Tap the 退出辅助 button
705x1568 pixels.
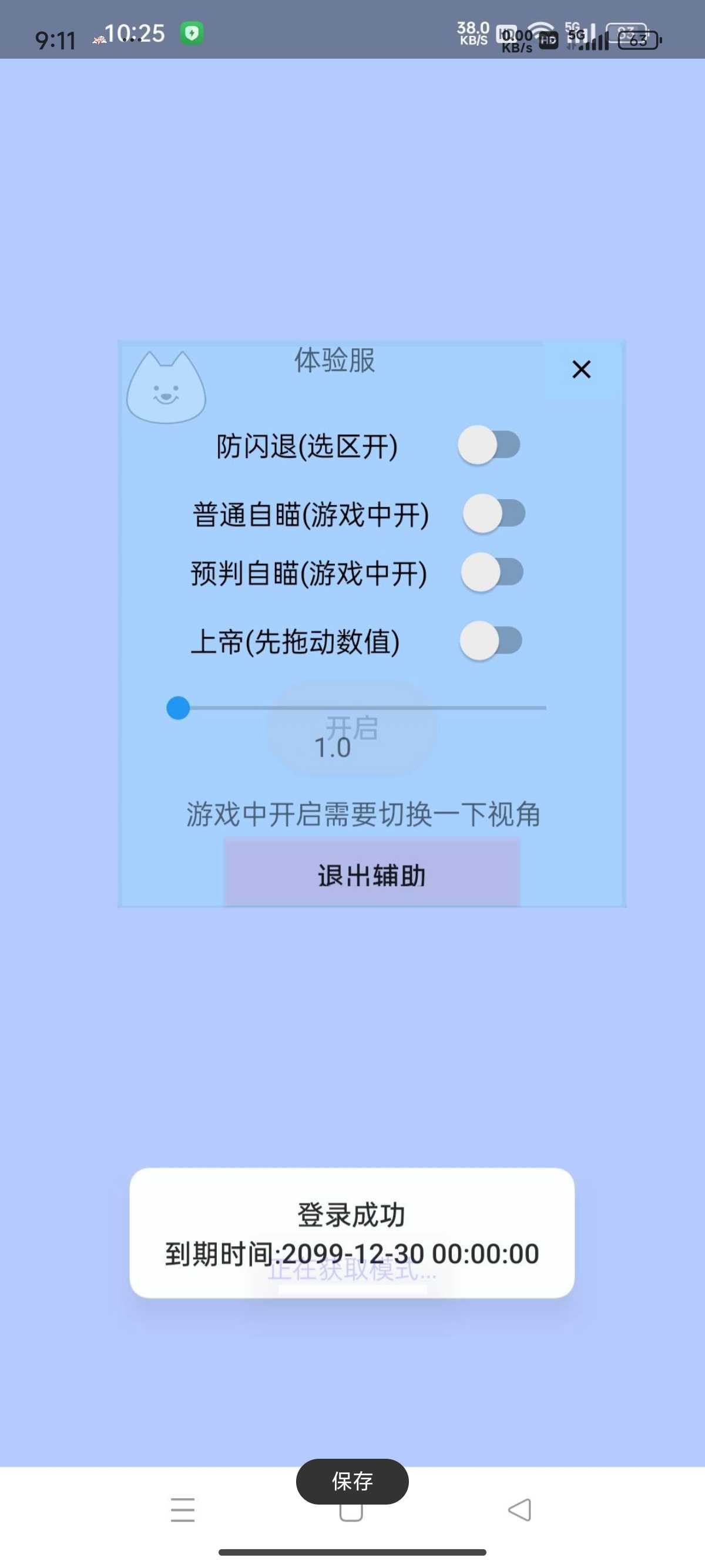point(371,874)
